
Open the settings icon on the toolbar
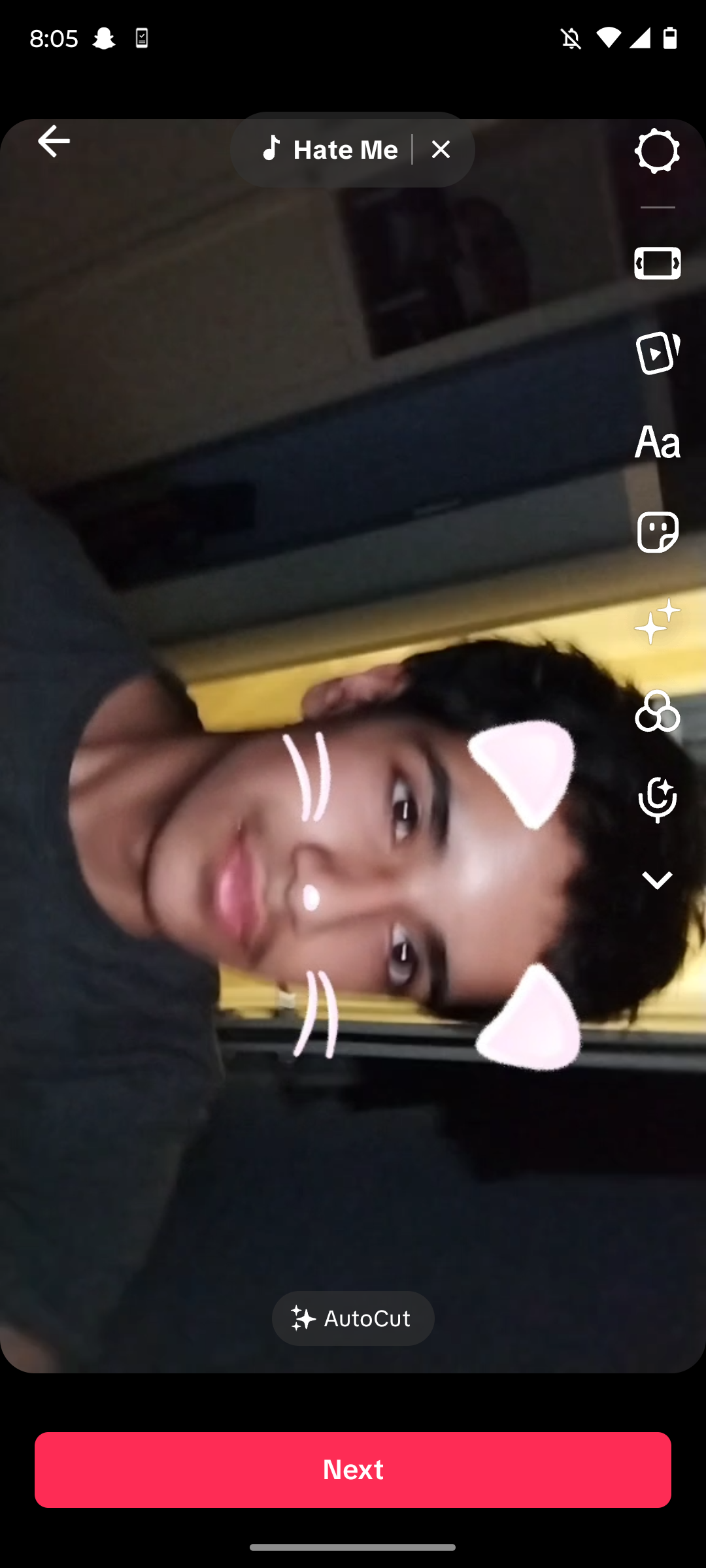[657, 152]
